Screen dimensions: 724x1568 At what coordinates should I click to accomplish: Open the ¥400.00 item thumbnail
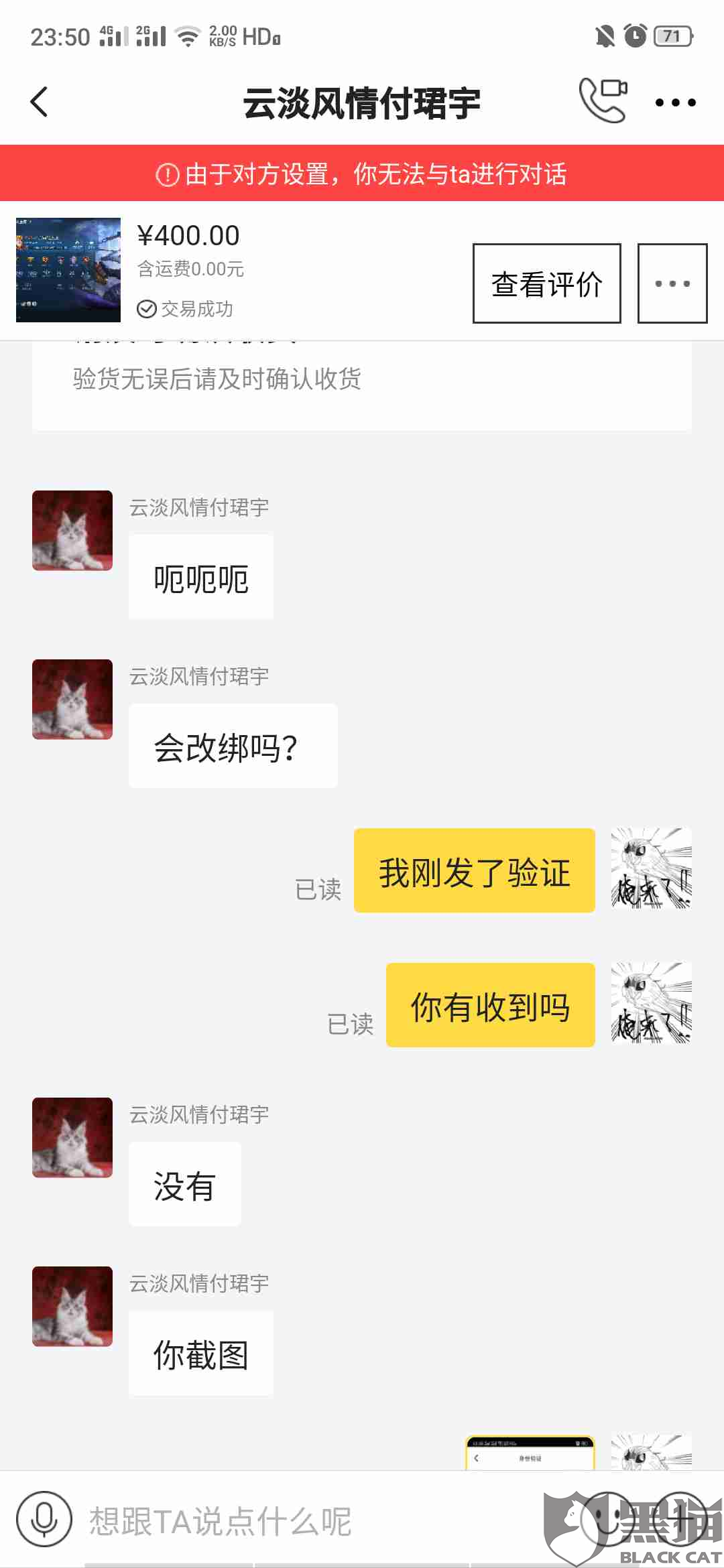click(x=68, y=270)
